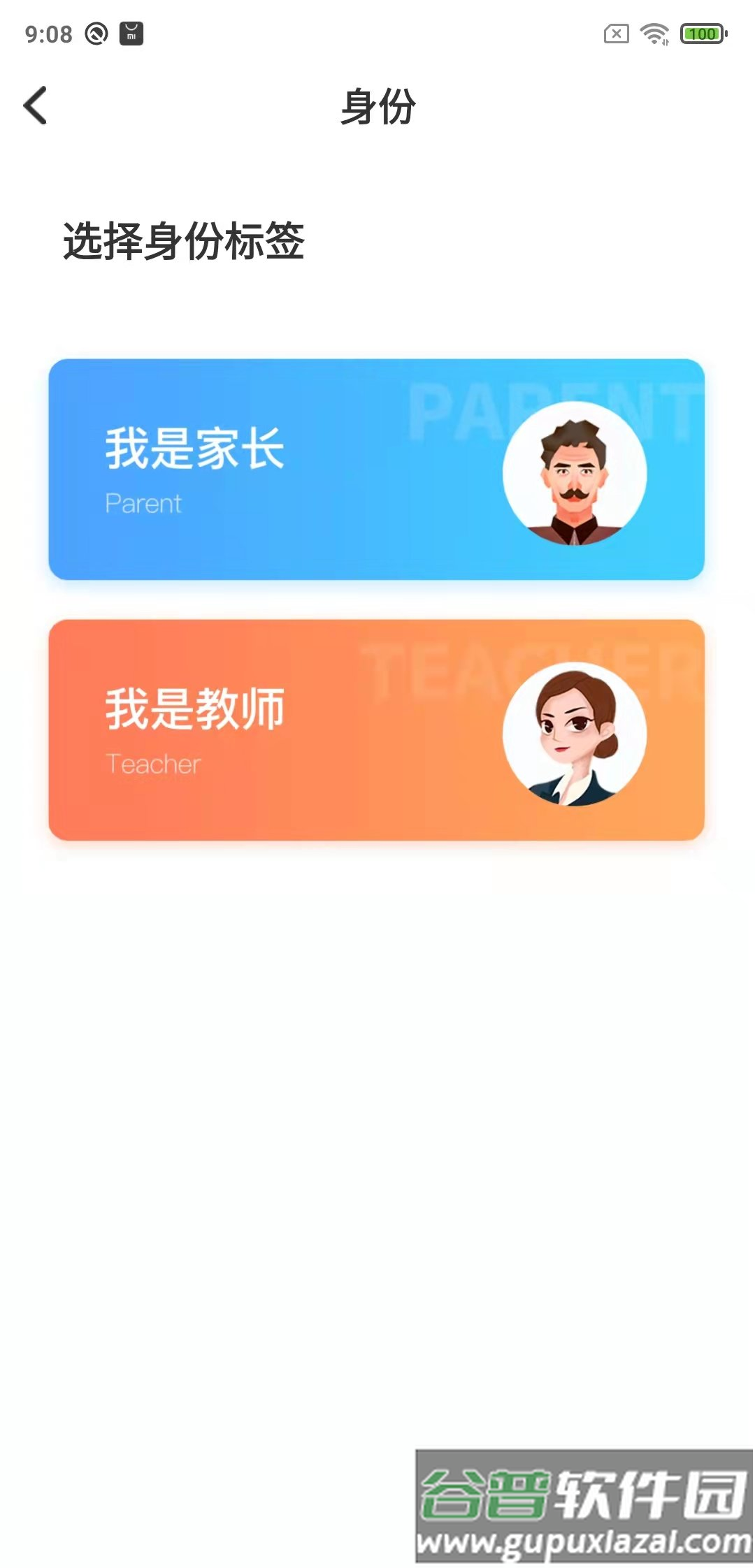Open the orange Teacher card
The width and height of the screenshot is (755, 1568).
pyautogui.click(x=377, y=728)
